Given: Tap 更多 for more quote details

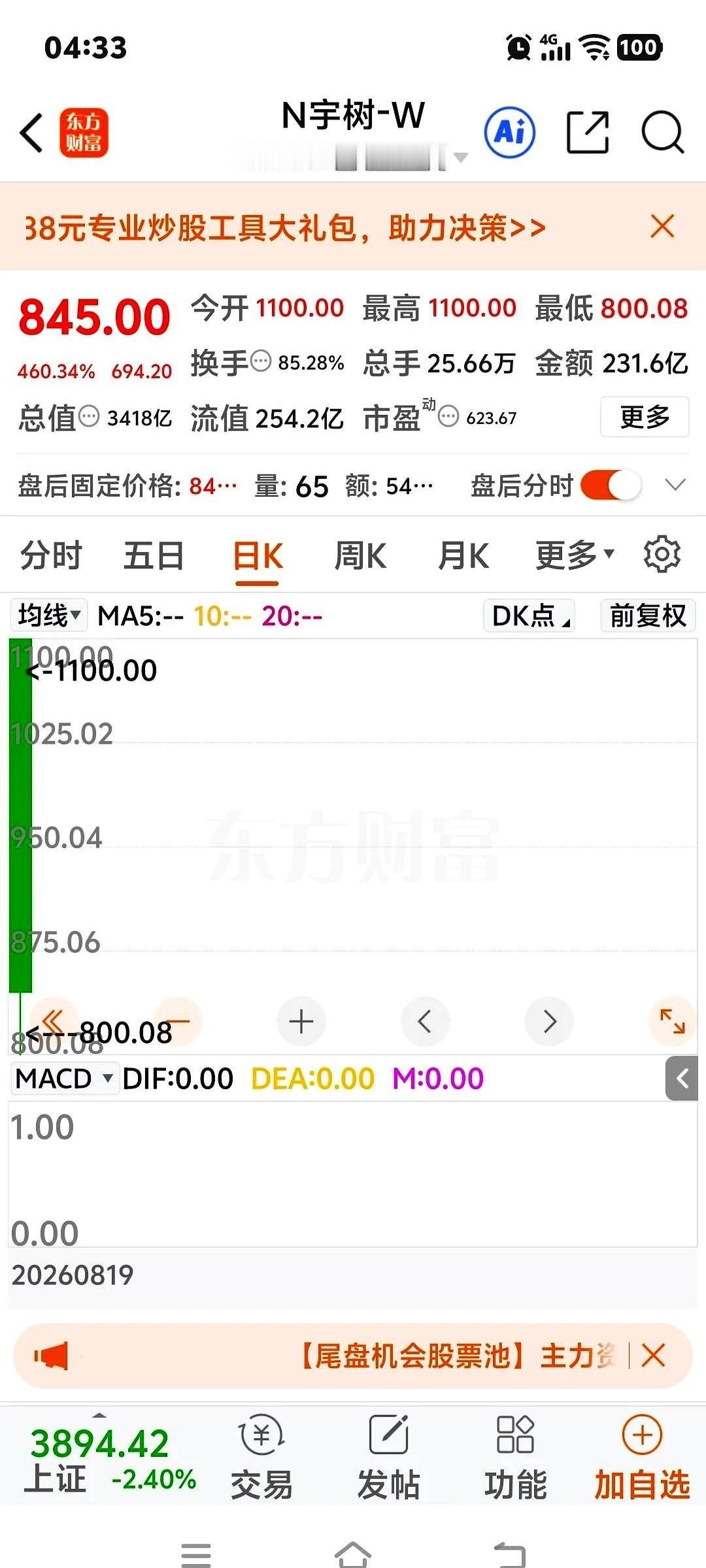Looking at the screenshot, I should pos(645,417).
